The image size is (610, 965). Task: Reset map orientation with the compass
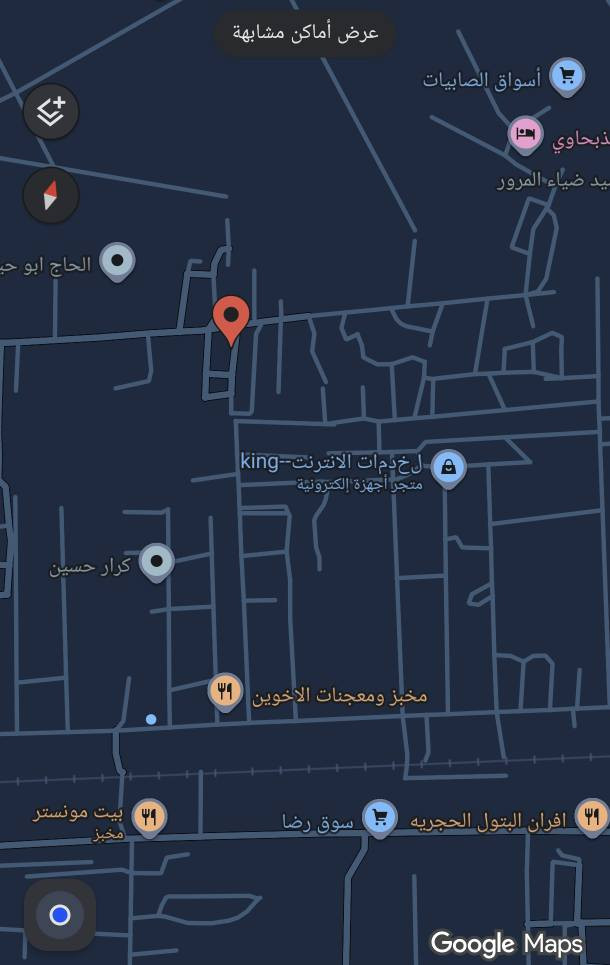51,195
